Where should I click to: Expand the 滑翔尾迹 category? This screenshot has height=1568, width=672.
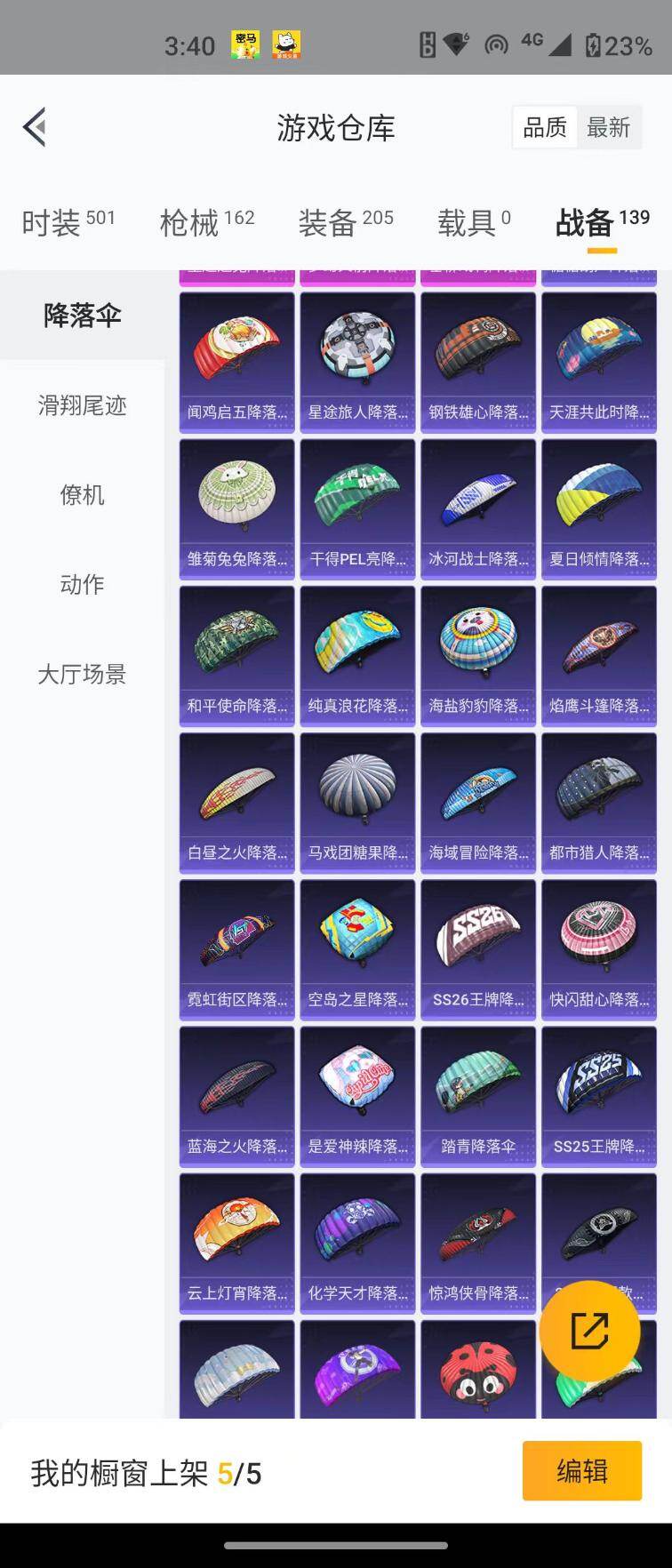(81, 407)
